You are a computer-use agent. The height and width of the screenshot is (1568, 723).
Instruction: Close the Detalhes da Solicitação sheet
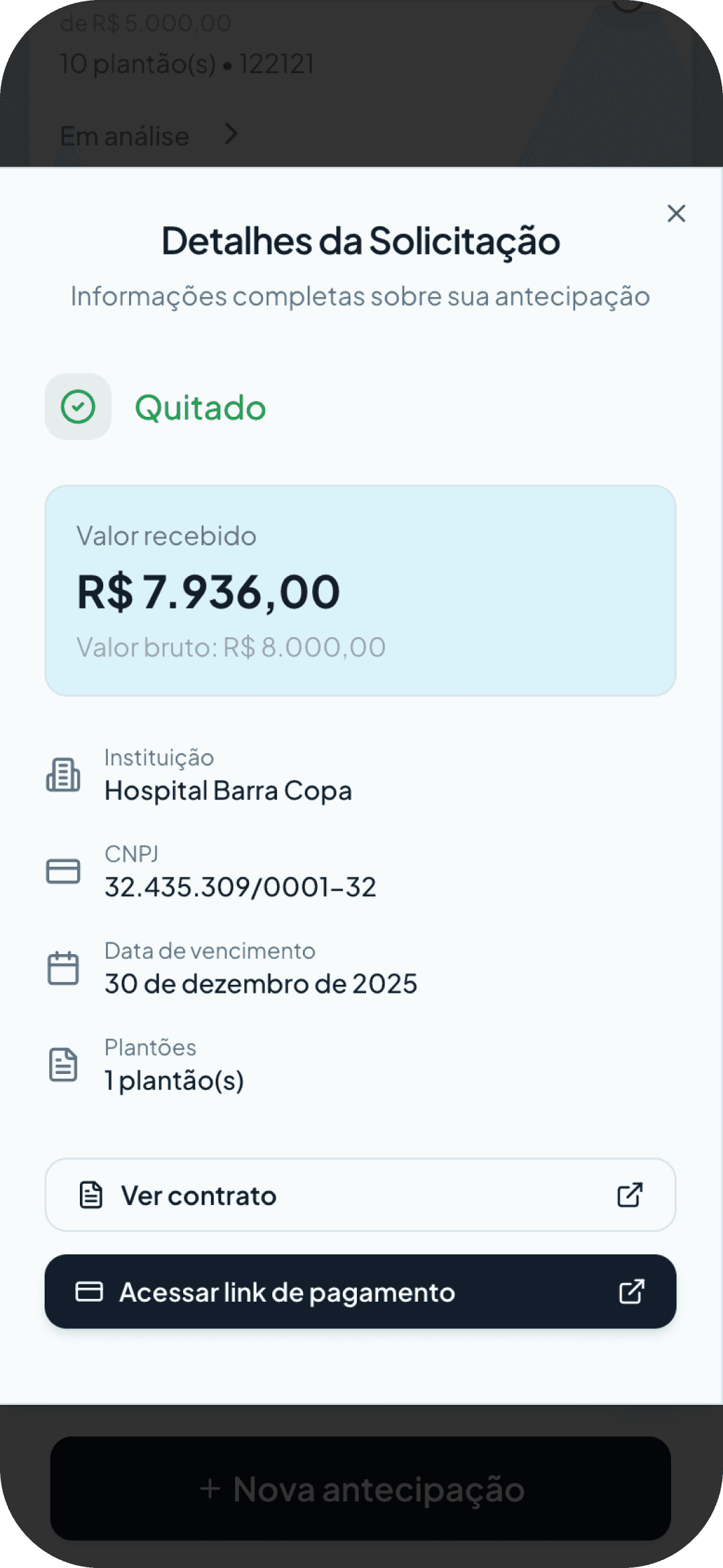click(676, 214)
